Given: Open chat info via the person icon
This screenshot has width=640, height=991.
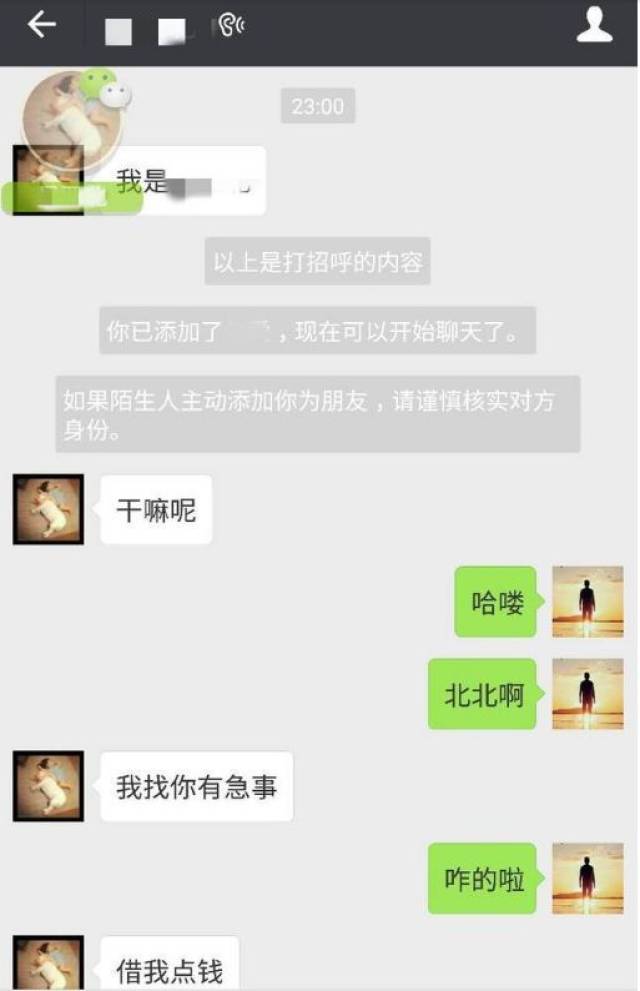Looking at the screenshot, I should coord(594,26).
